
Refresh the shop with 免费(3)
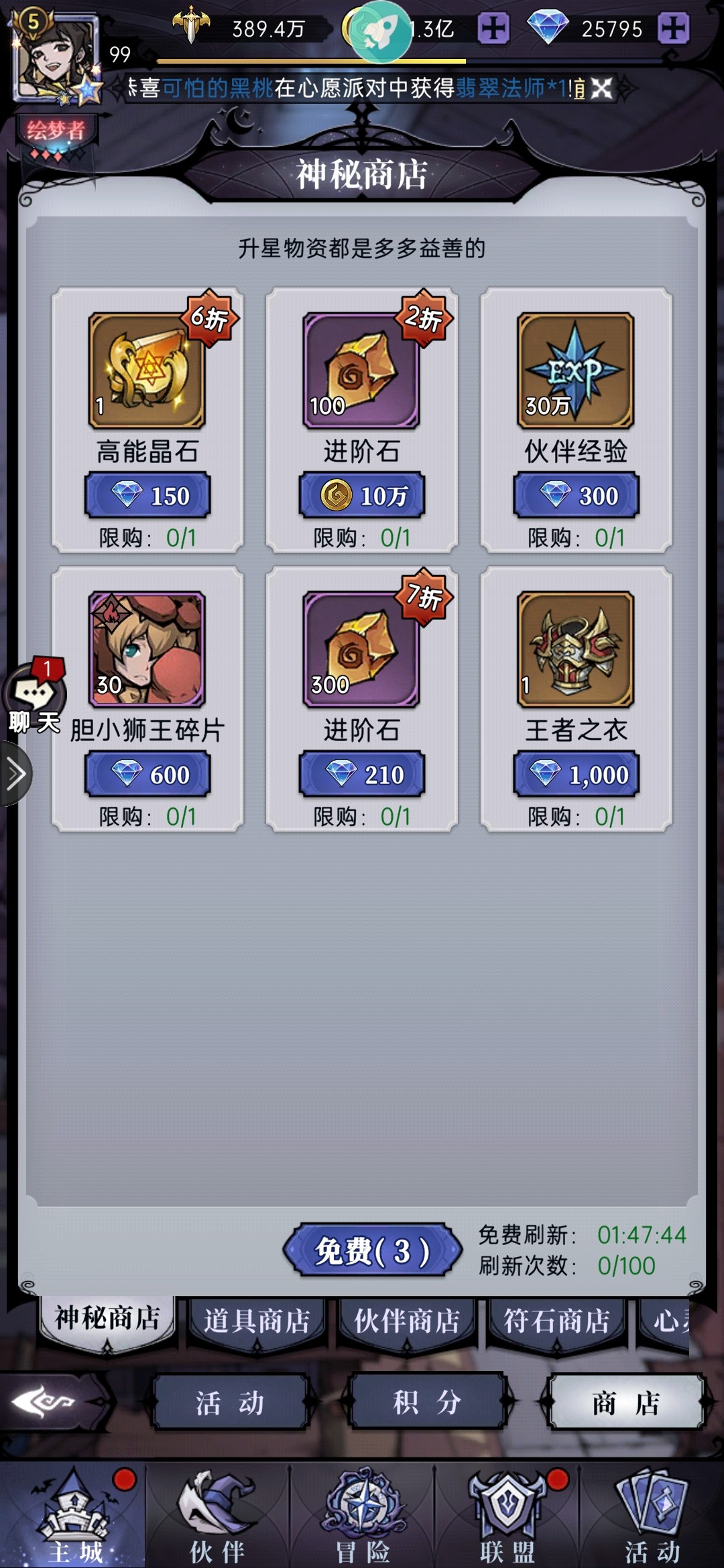[x=373, y=1251]
